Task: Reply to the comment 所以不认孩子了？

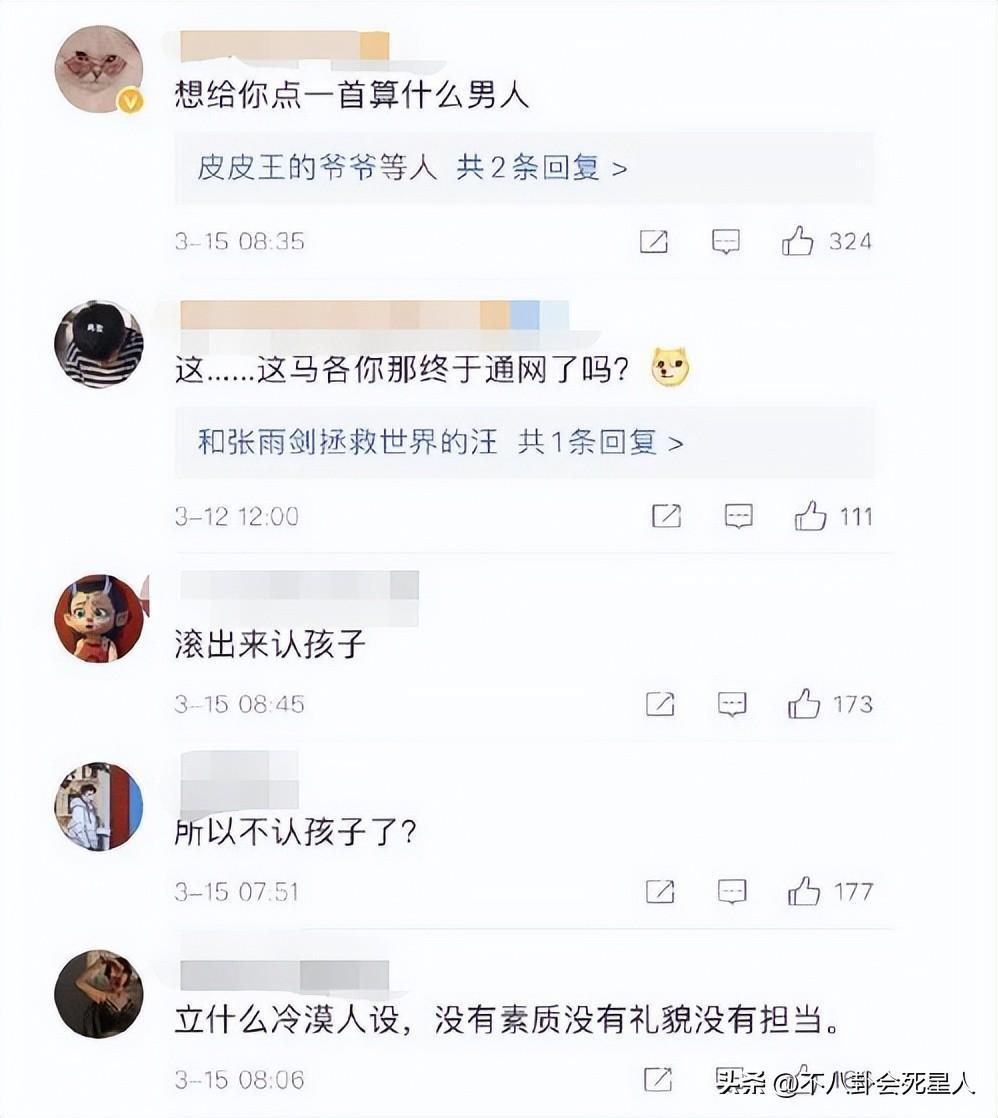Action: 732,891
